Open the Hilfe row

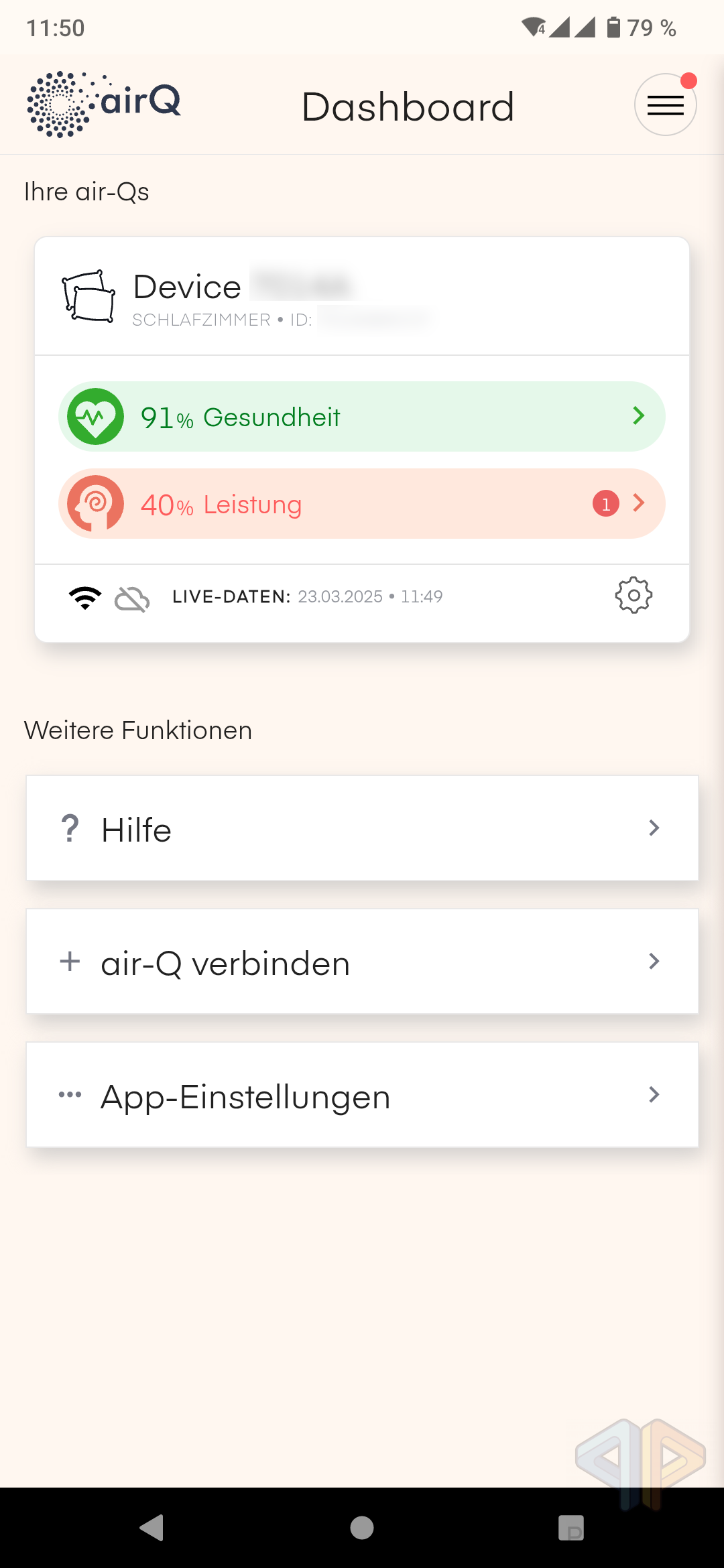click(x=362, y=828)
